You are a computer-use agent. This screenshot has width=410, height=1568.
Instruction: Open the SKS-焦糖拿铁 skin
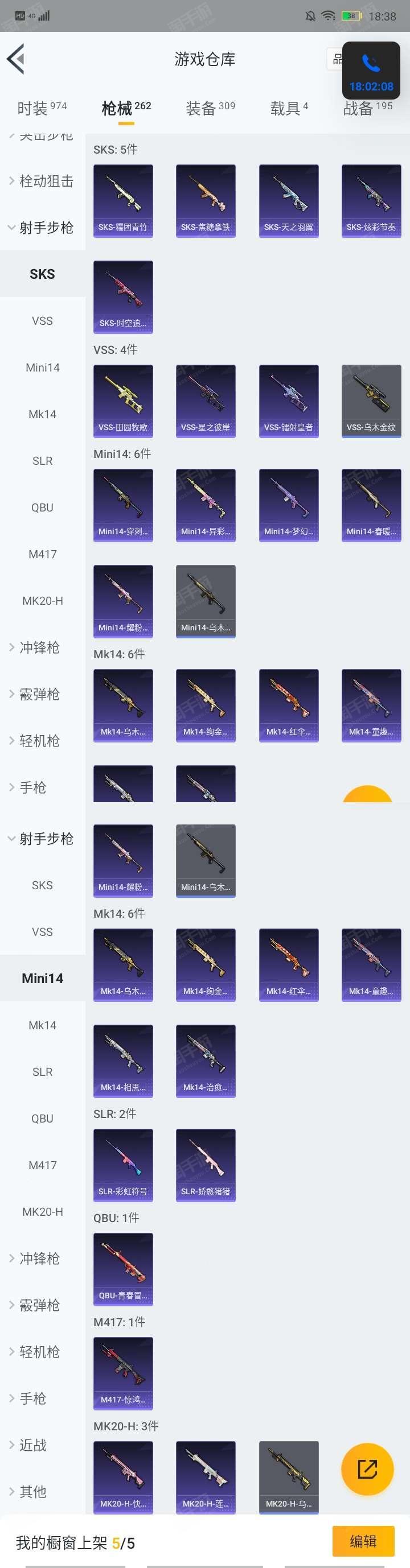pyautogui.click(x=206, y=200)
